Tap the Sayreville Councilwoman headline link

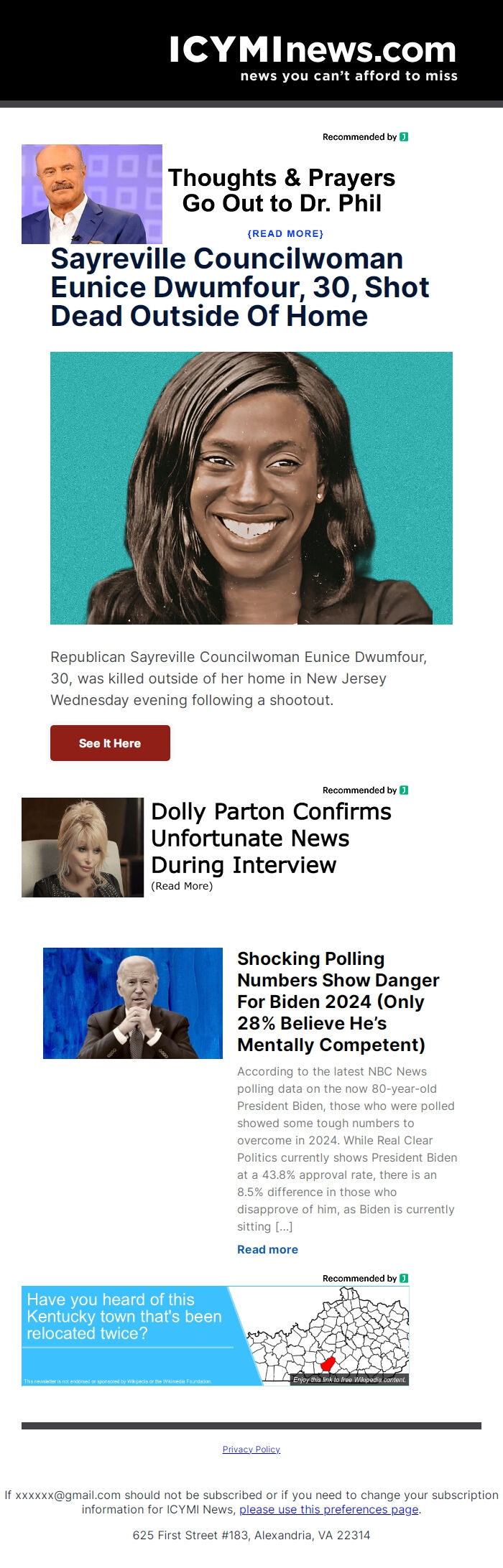coord(239,287)
